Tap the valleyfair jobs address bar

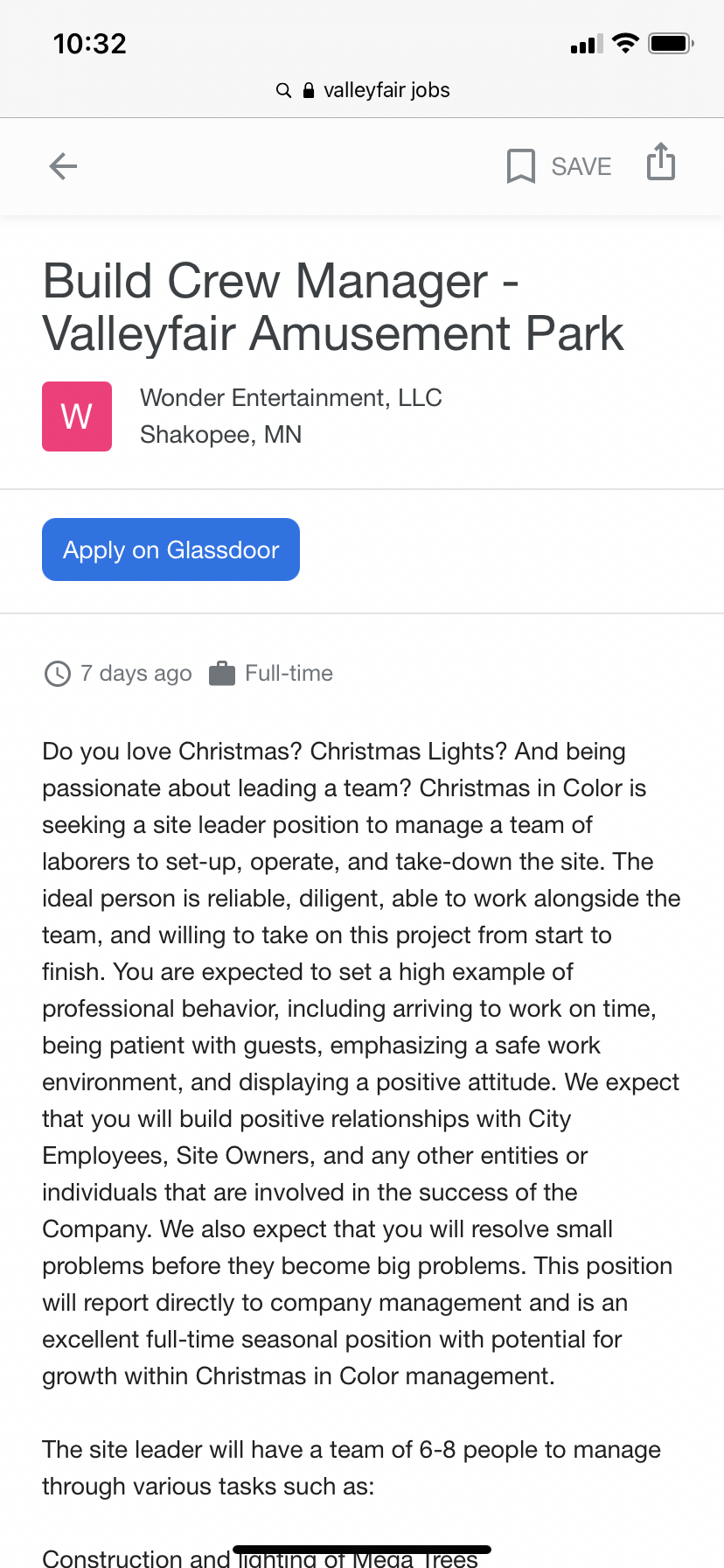362,90
